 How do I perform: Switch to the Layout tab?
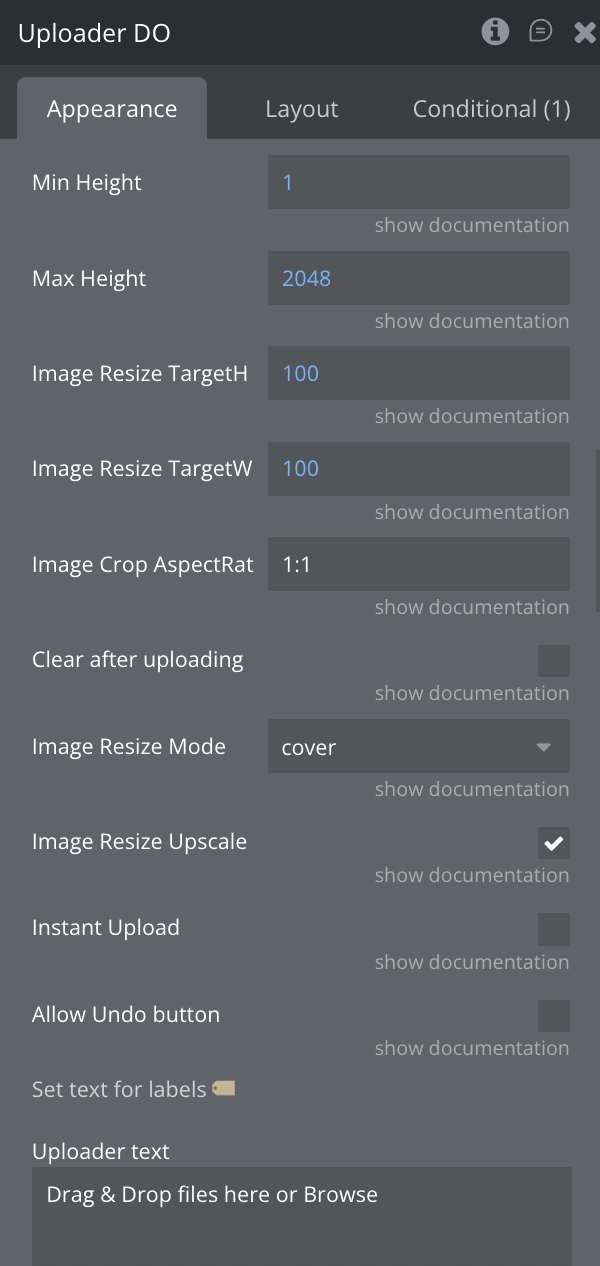[301, 109]
